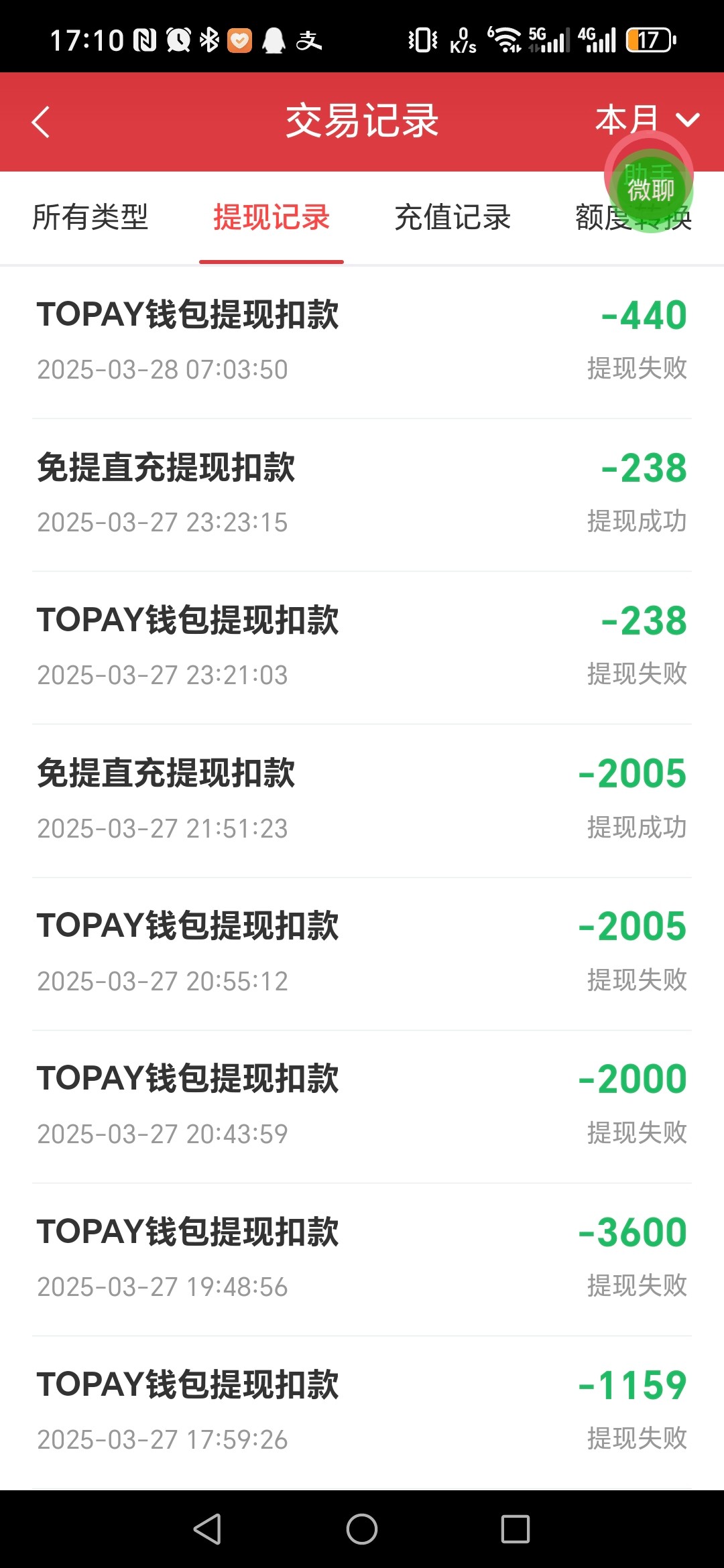
Task: Switch to the 充值记录 tab
Action: pos(452,218)
